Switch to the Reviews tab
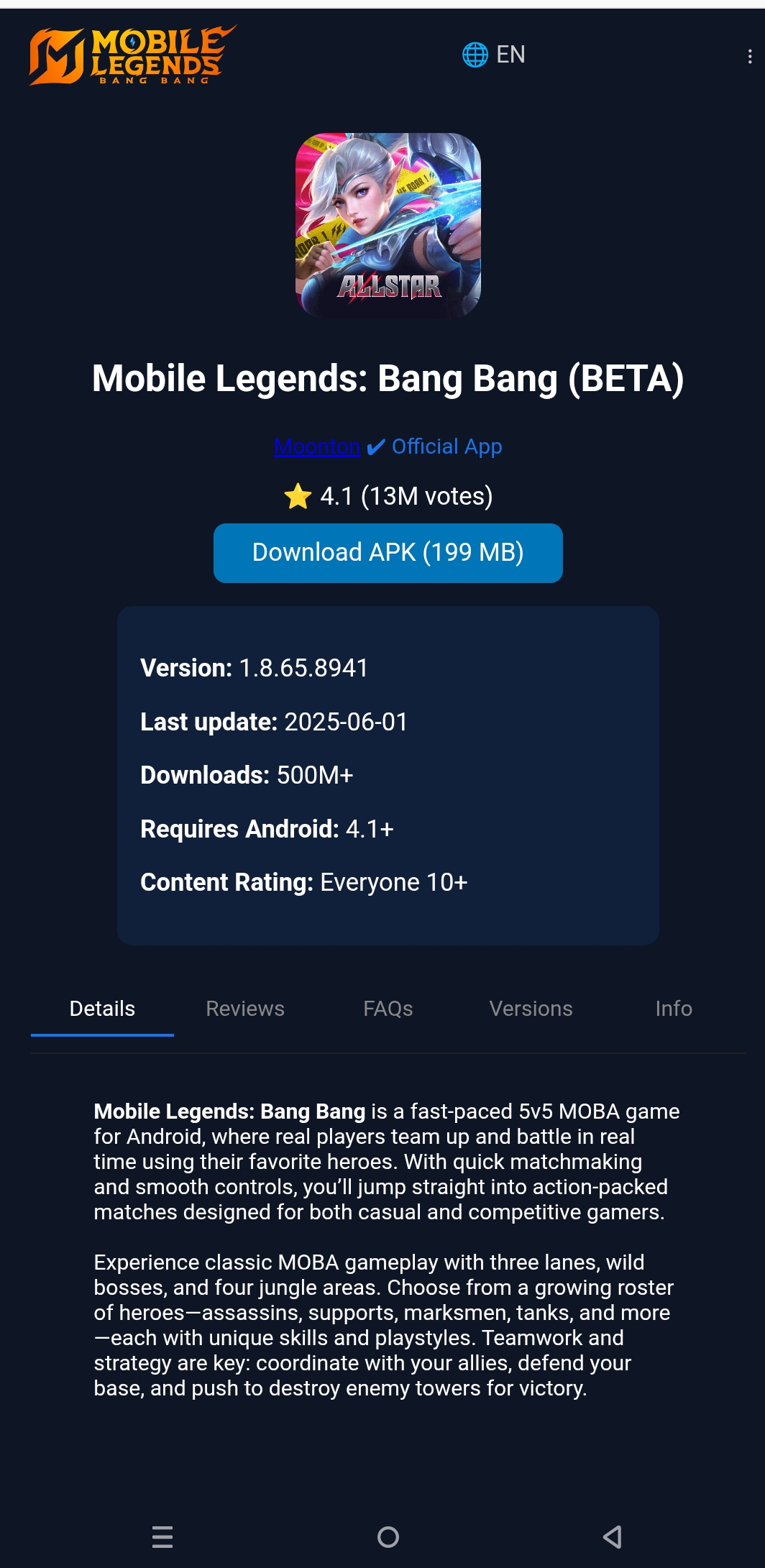The image size is (765, 1568). coord(245,1009)
